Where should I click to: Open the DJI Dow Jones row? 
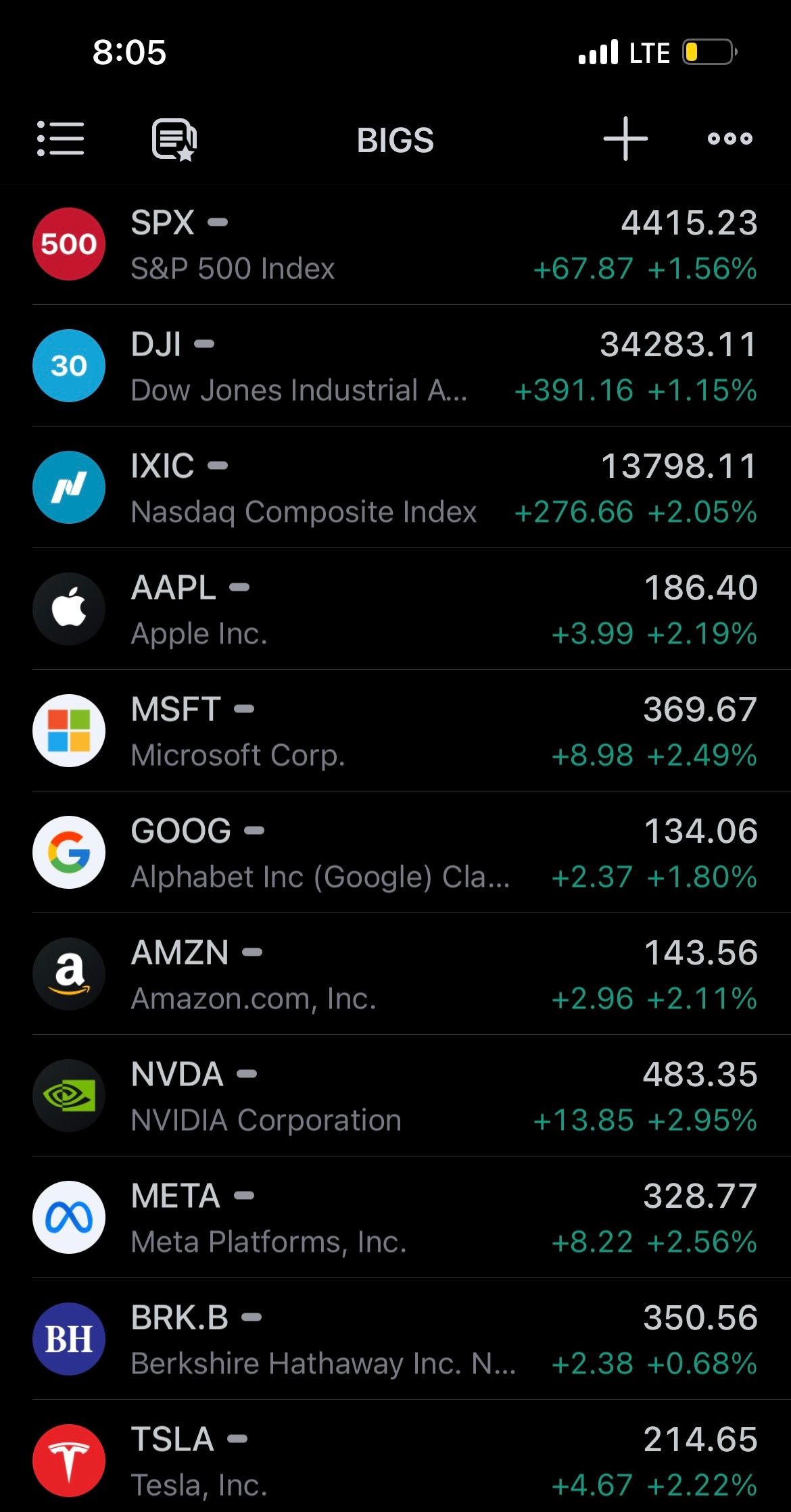[395, 366]
